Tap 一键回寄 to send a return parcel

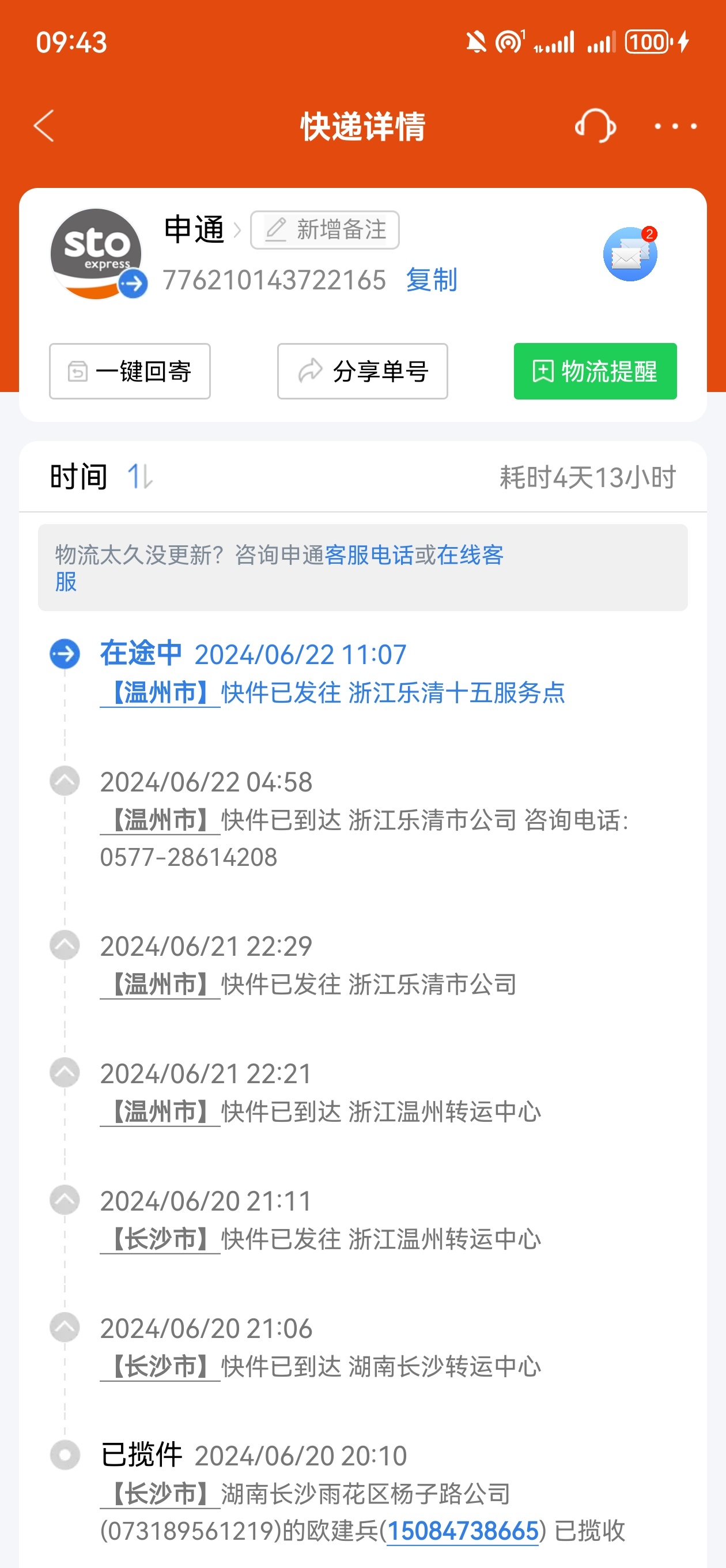click(130, 371)
